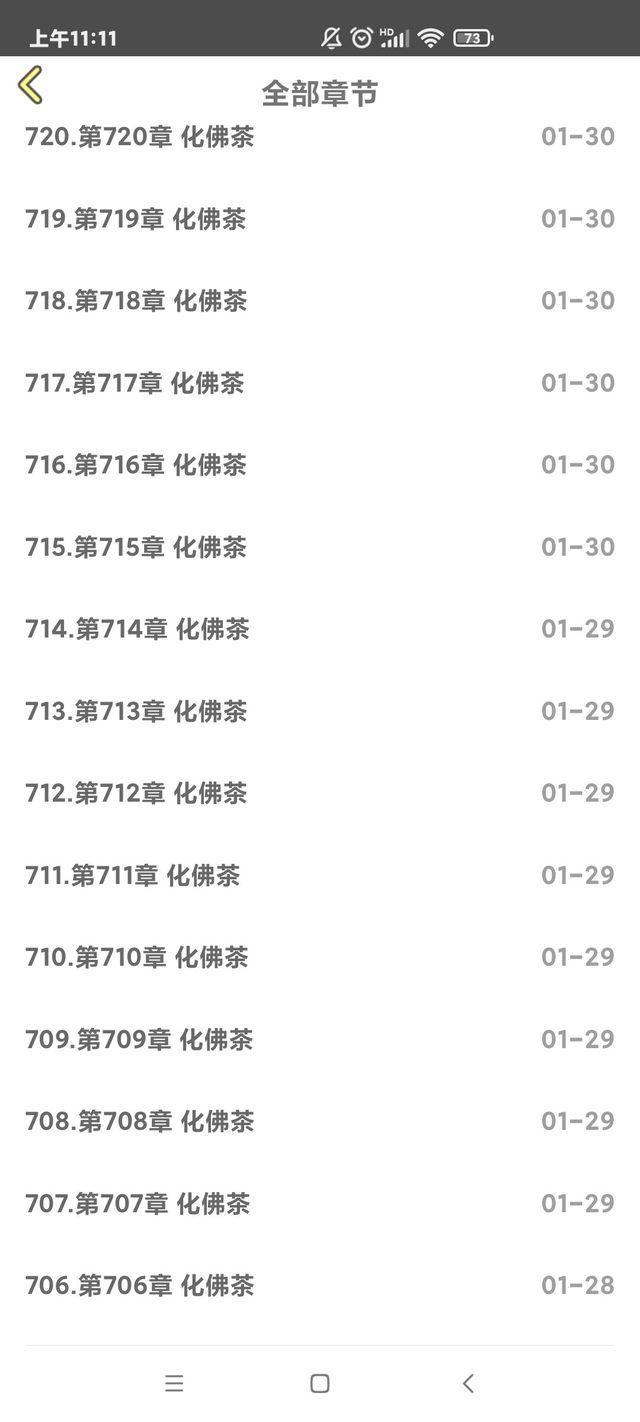
Task: Open chapter 707 化佛茶
Action: (x=138, y=1203)
